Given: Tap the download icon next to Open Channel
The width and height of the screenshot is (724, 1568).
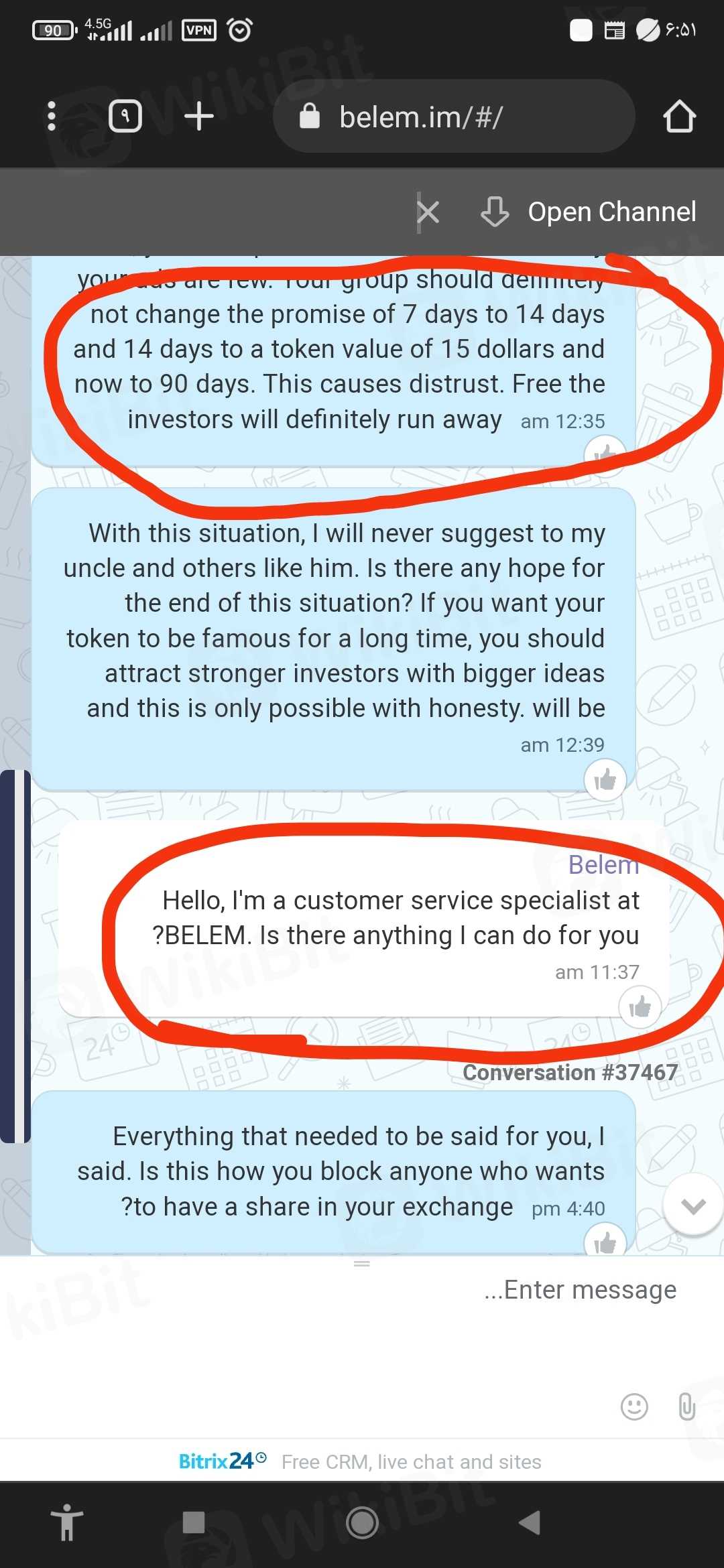Looking at the screenshot, I should [x=495, y=212].
